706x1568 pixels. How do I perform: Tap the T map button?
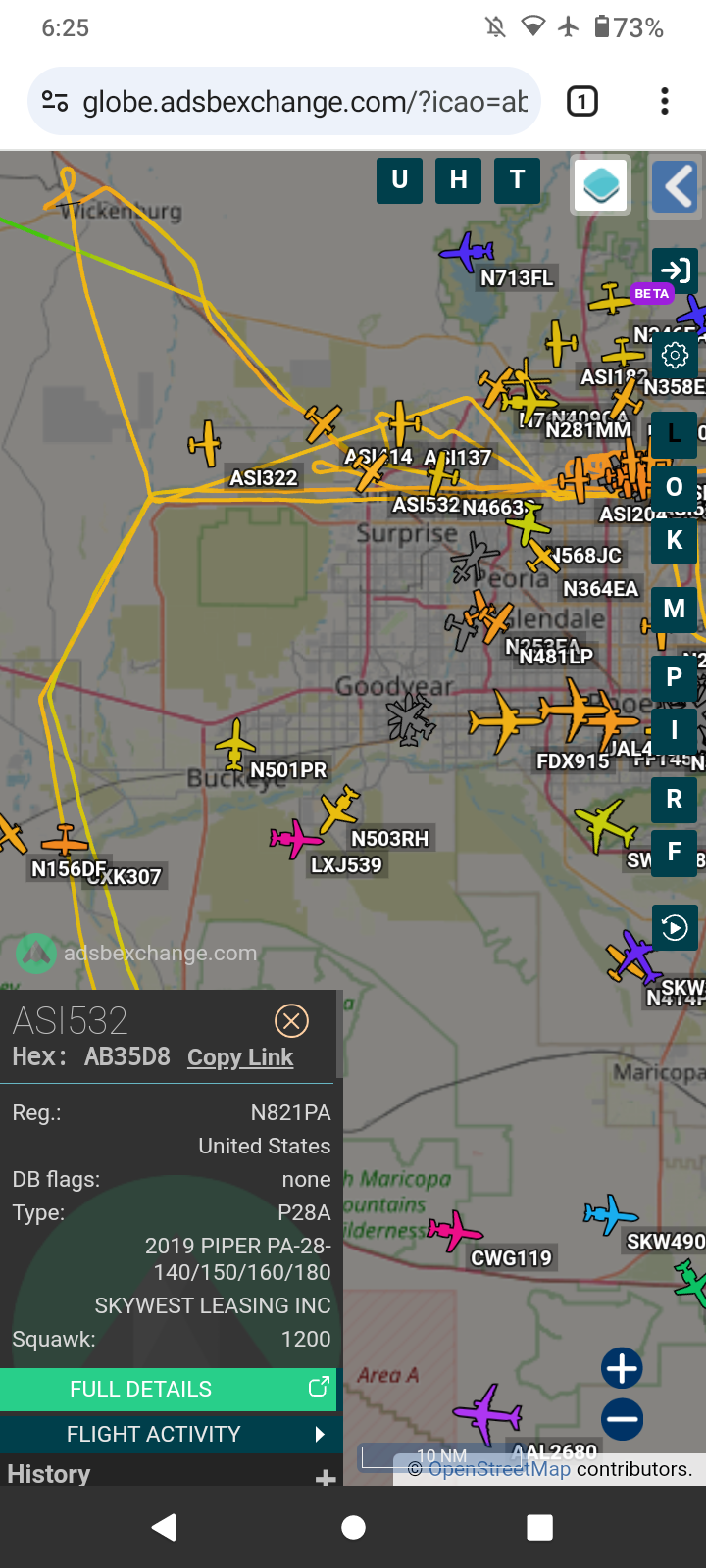click(518, 180)
